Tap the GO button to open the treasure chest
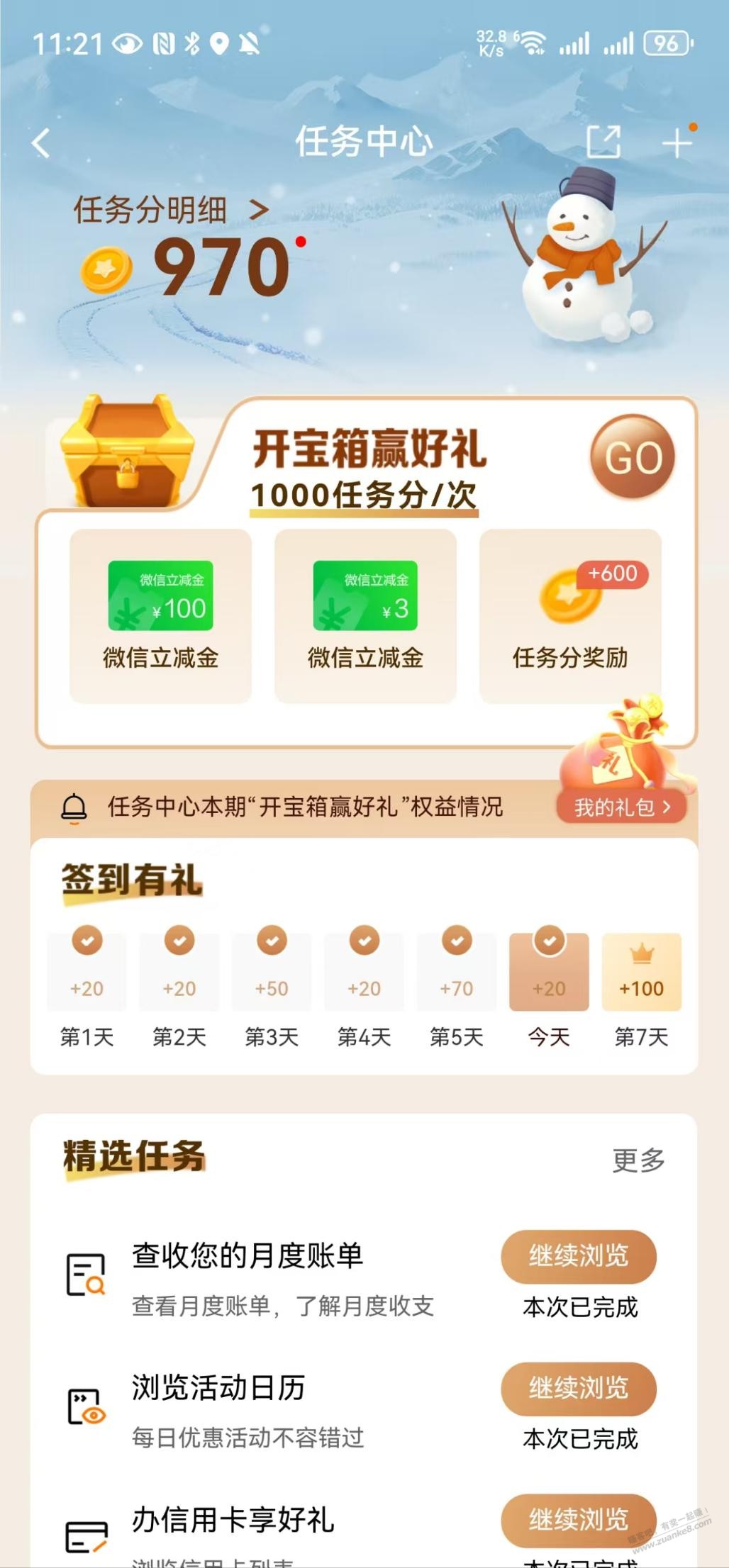The width and height of the screenshot is (729, 1568). [x=633, y=458]
